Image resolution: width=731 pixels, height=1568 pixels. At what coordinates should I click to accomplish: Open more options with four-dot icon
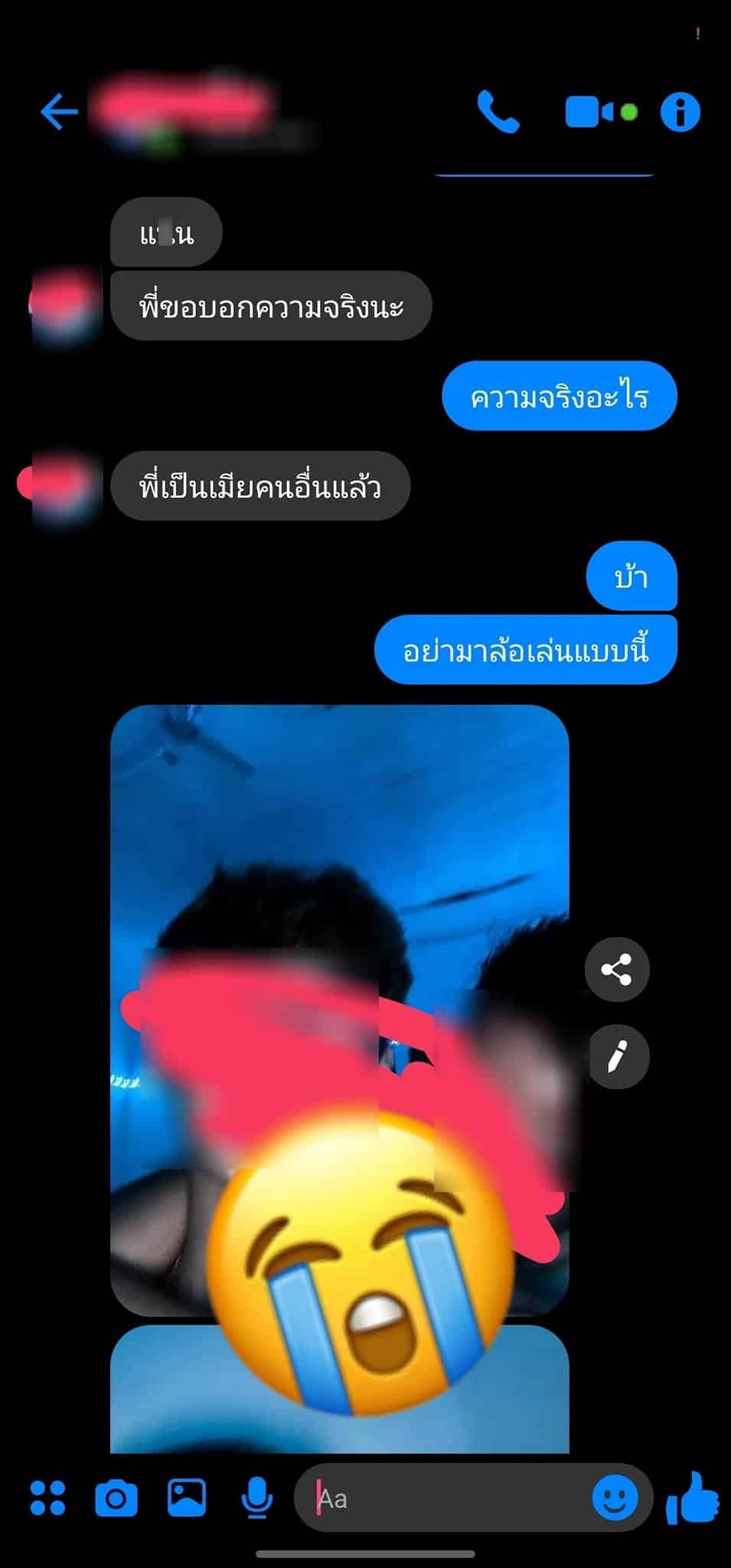coord(47,1498)
